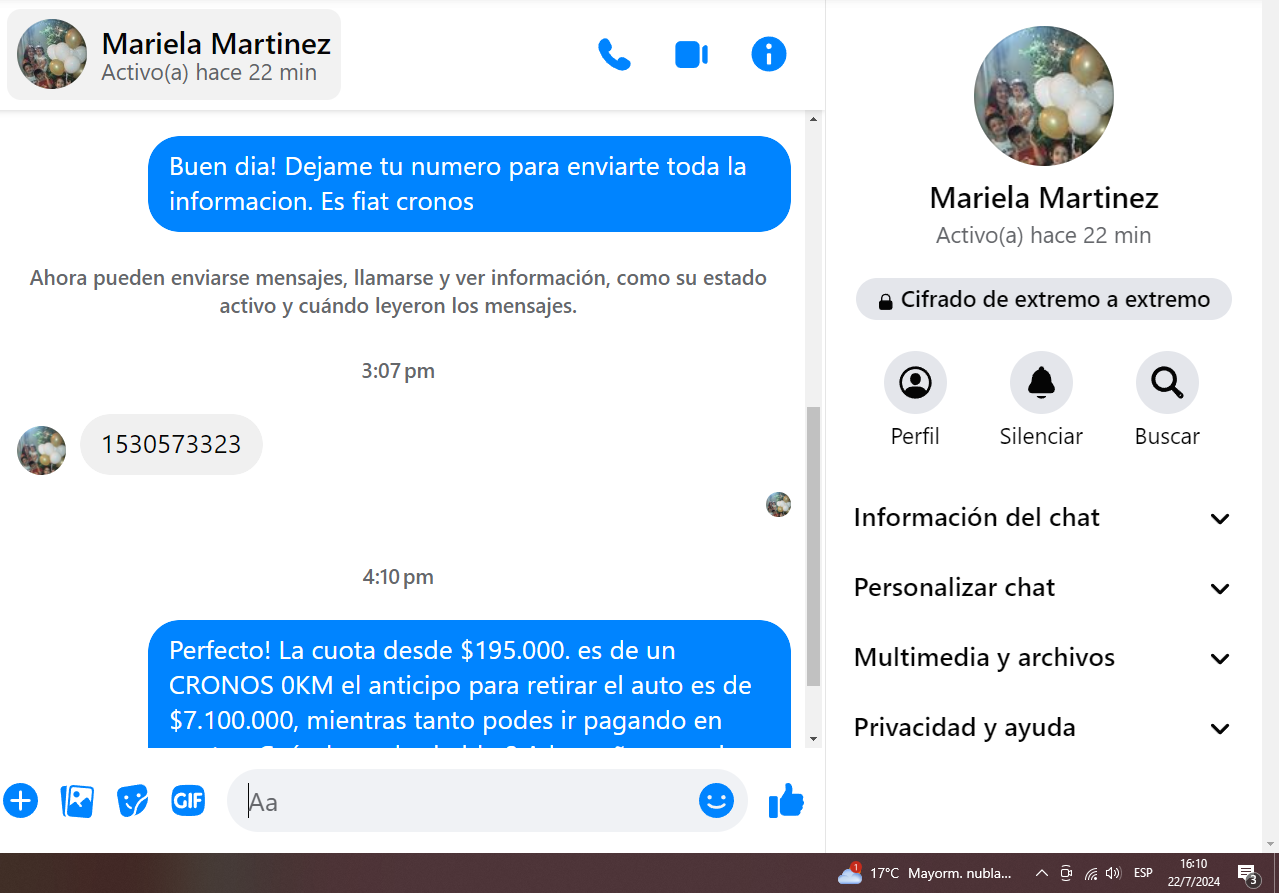The image size is (1279, 893).
Task: Open Mariela Martinez's header profile button
Action: (x=174, y=55)
